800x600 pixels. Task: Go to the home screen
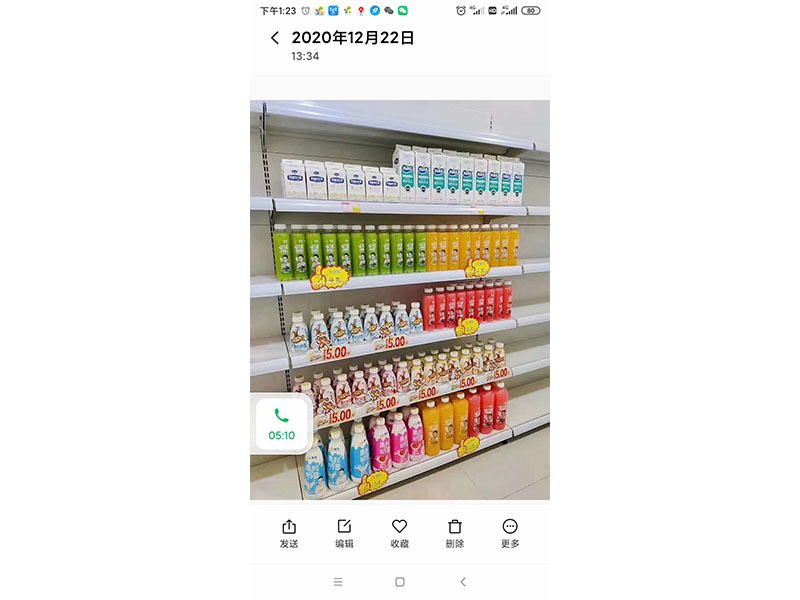click(400, 582)
